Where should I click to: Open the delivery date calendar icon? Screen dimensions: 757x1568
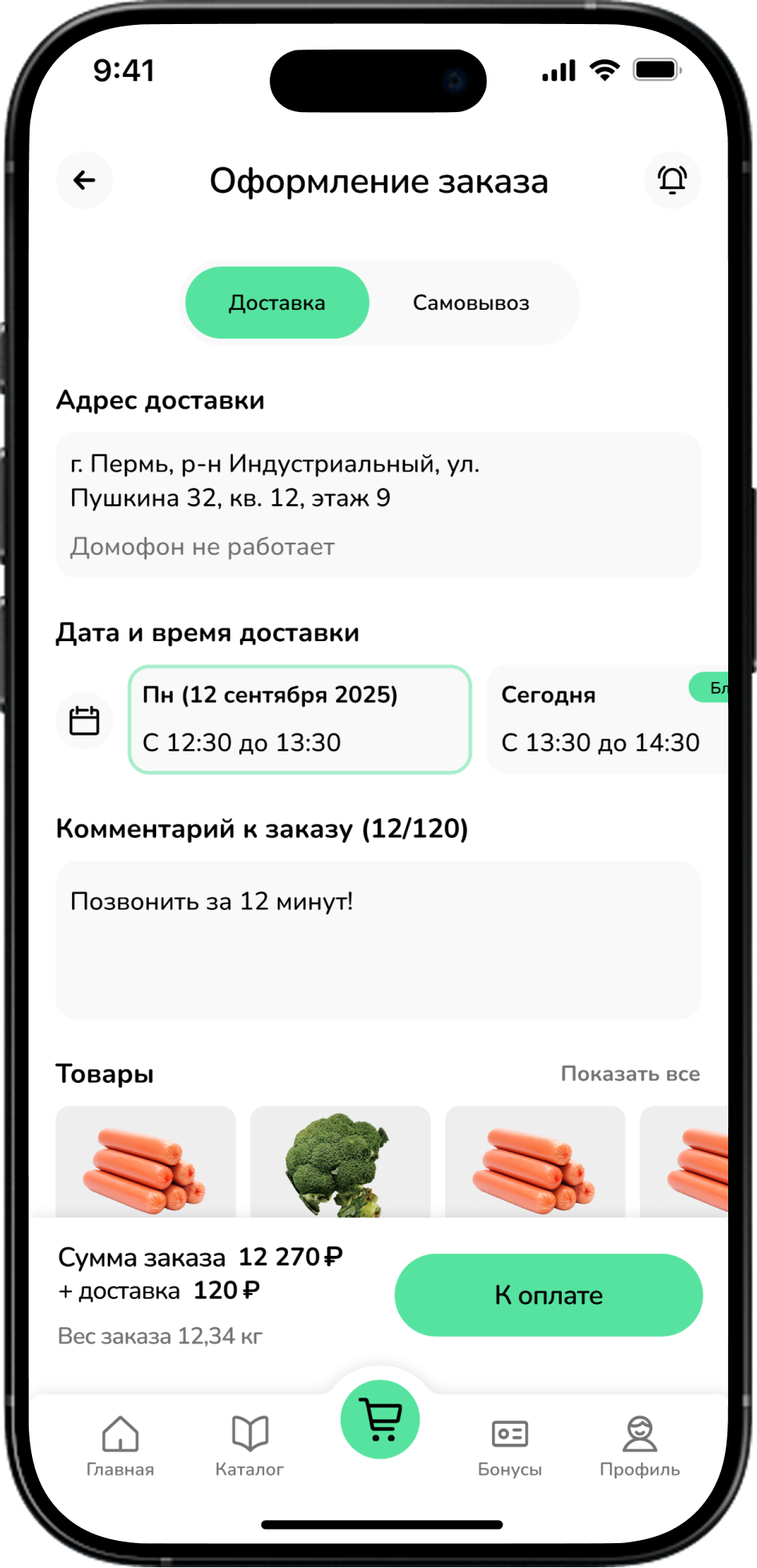coord(84,720)
